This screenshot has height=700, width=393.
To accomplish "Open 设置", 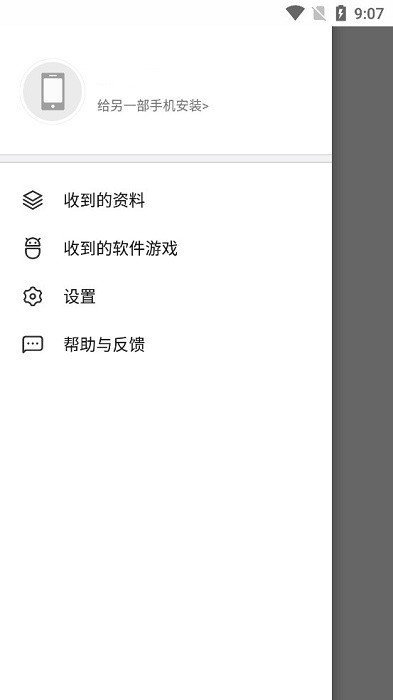I will 166,296.
